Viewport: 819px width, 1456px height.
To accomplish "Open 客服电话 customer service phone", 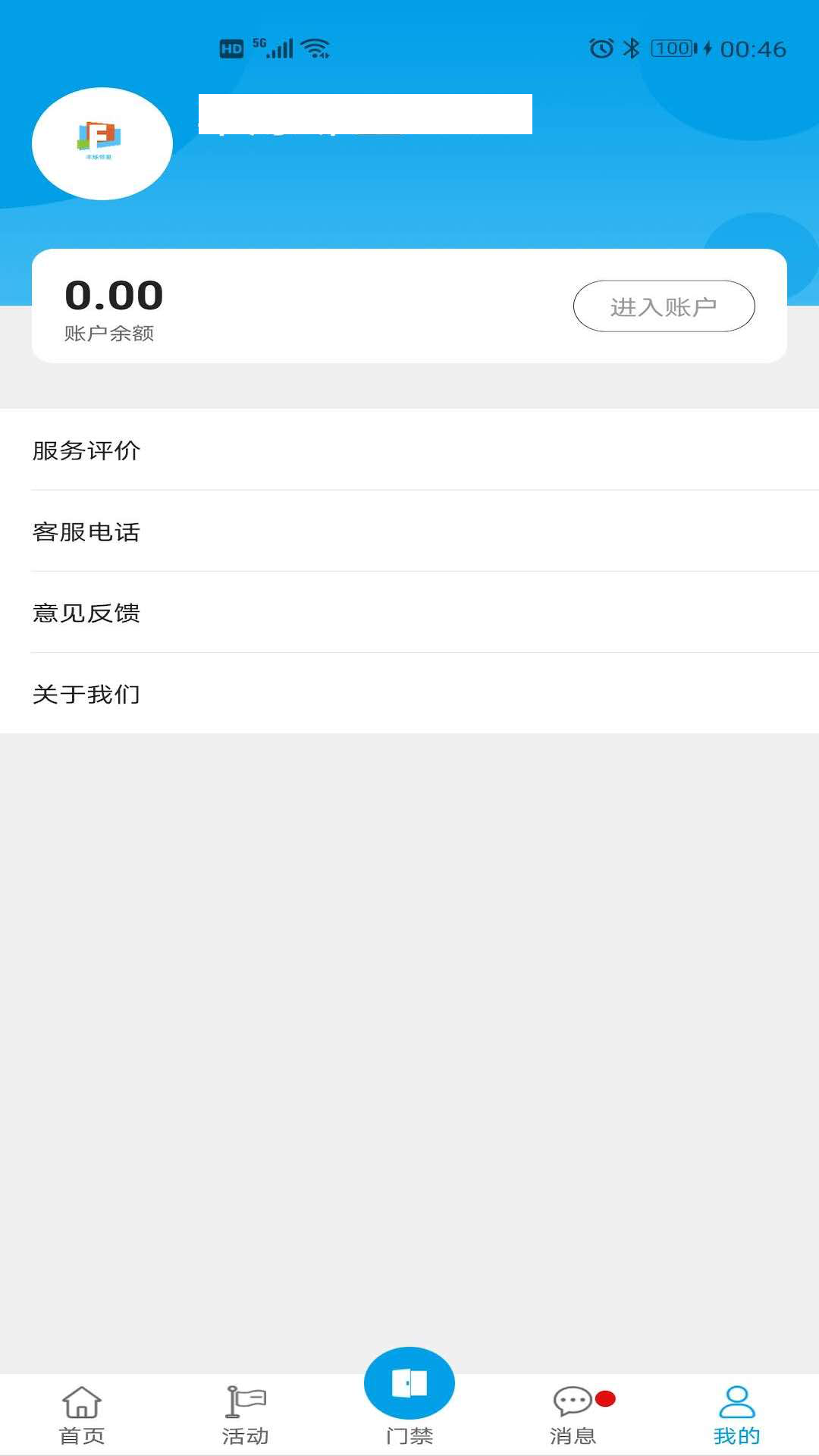I will [409, 532].
